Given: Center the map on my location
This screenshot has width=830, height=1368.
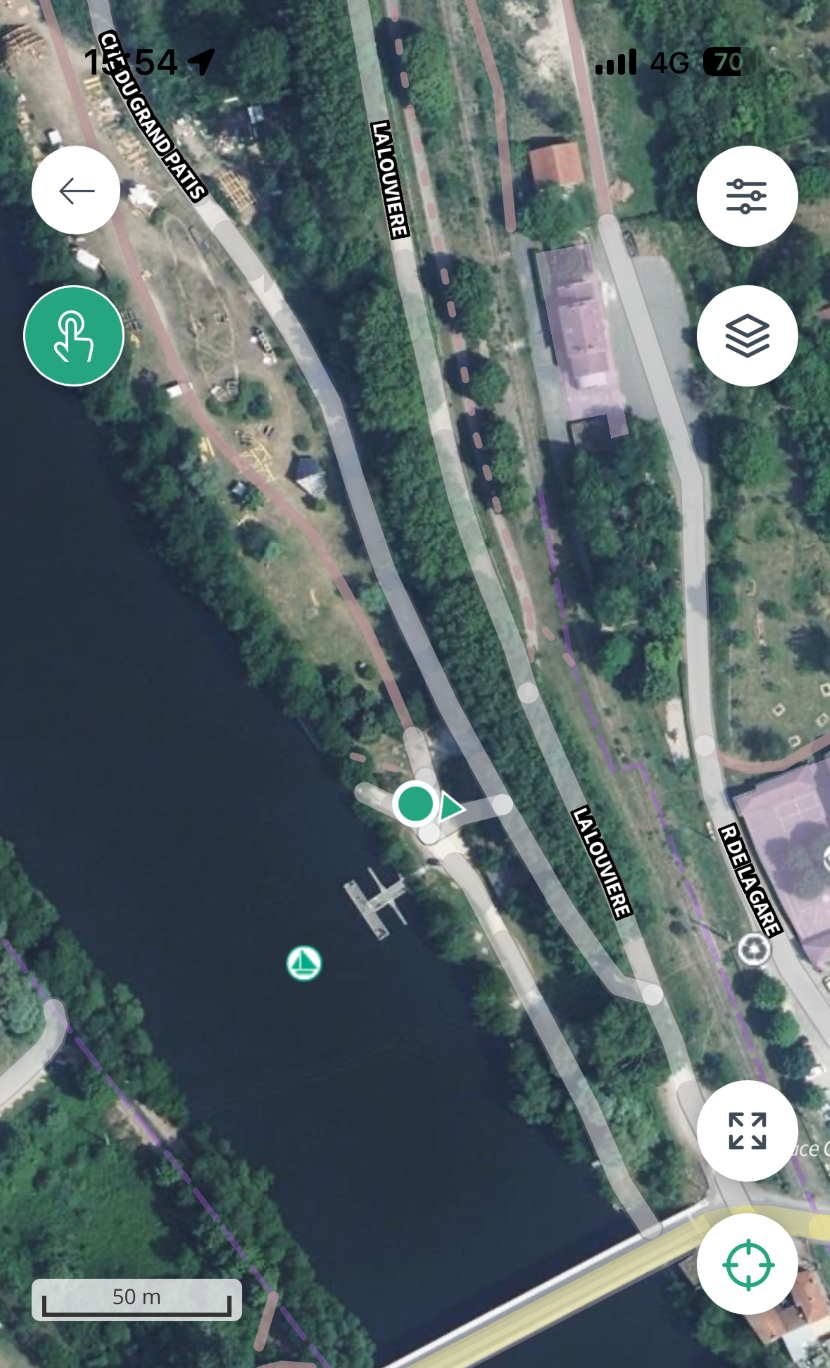Looking at the screenshot, I should [x=747, y=1265].
